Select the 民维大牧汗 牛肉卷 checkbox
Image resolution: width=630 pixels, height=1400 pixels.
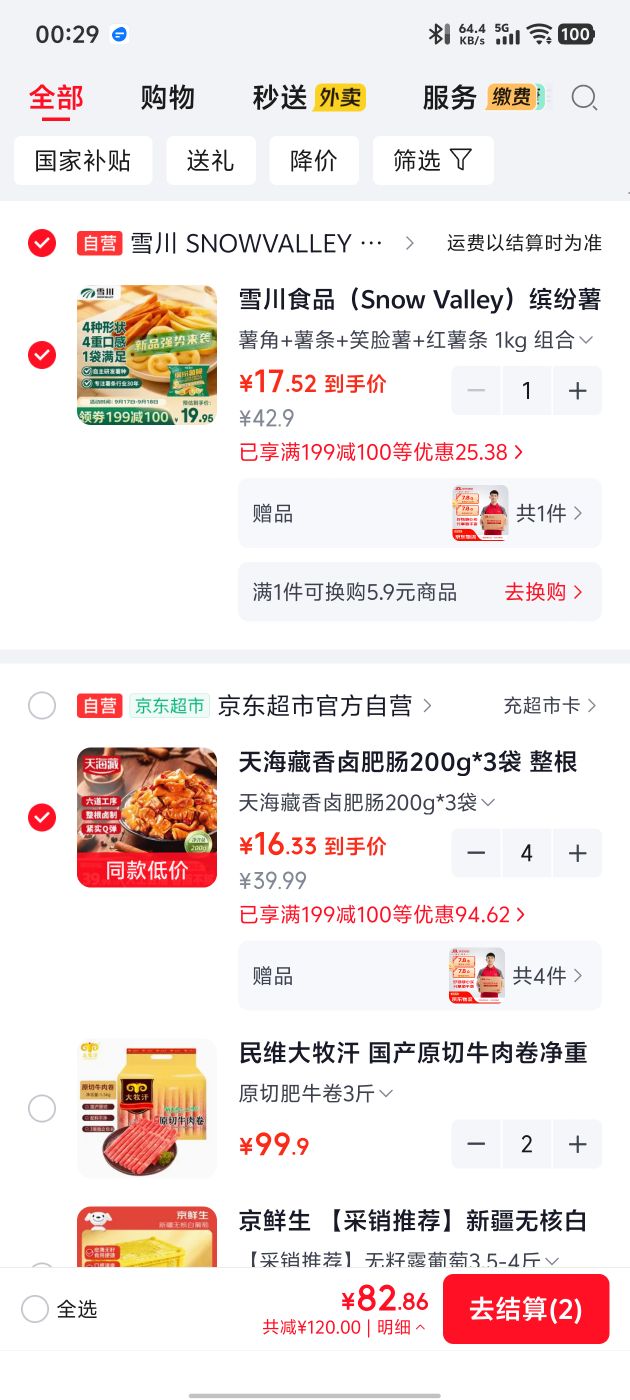[42, 1108]
